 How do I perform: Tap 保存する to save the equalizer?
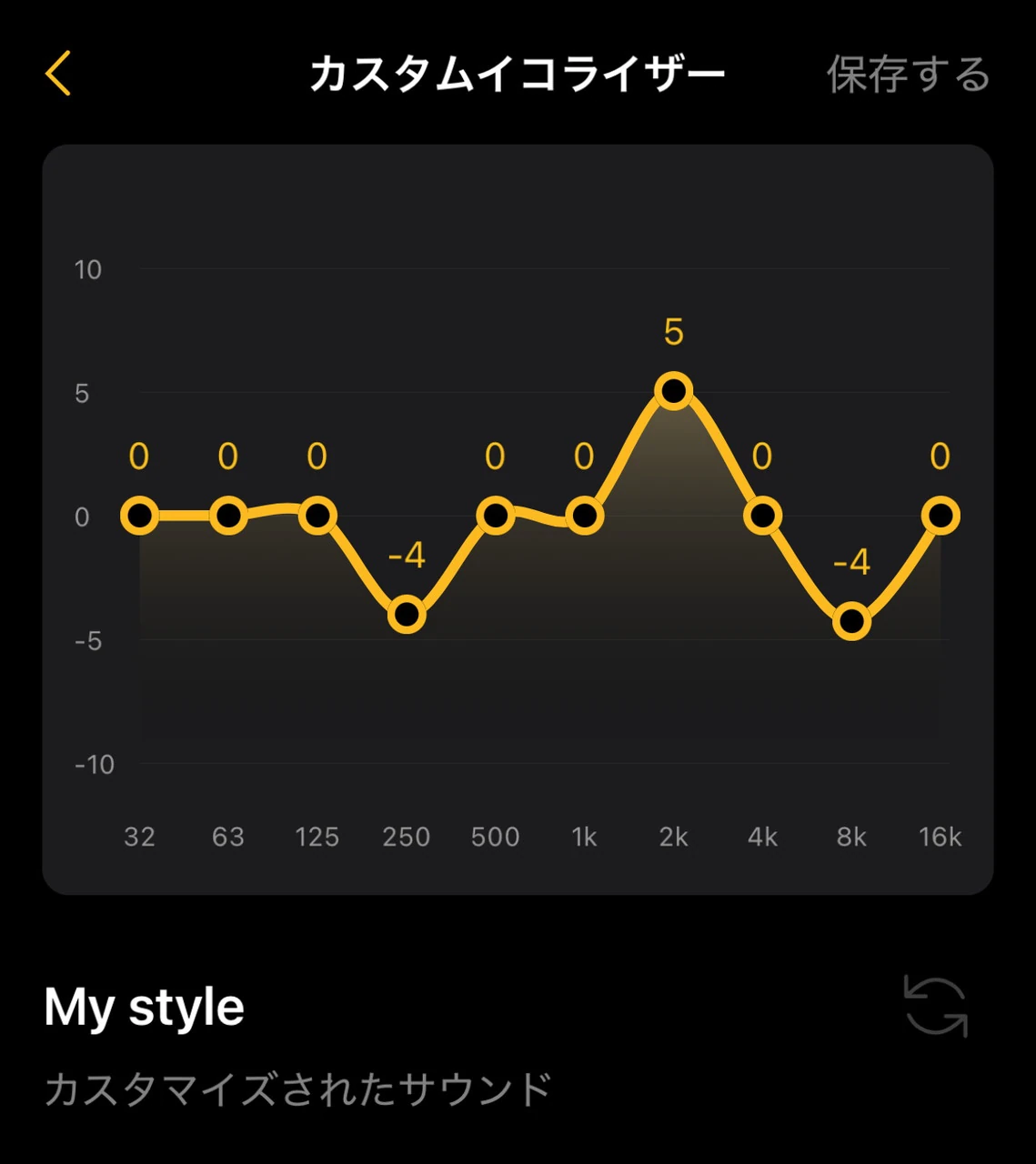point(908,75)
